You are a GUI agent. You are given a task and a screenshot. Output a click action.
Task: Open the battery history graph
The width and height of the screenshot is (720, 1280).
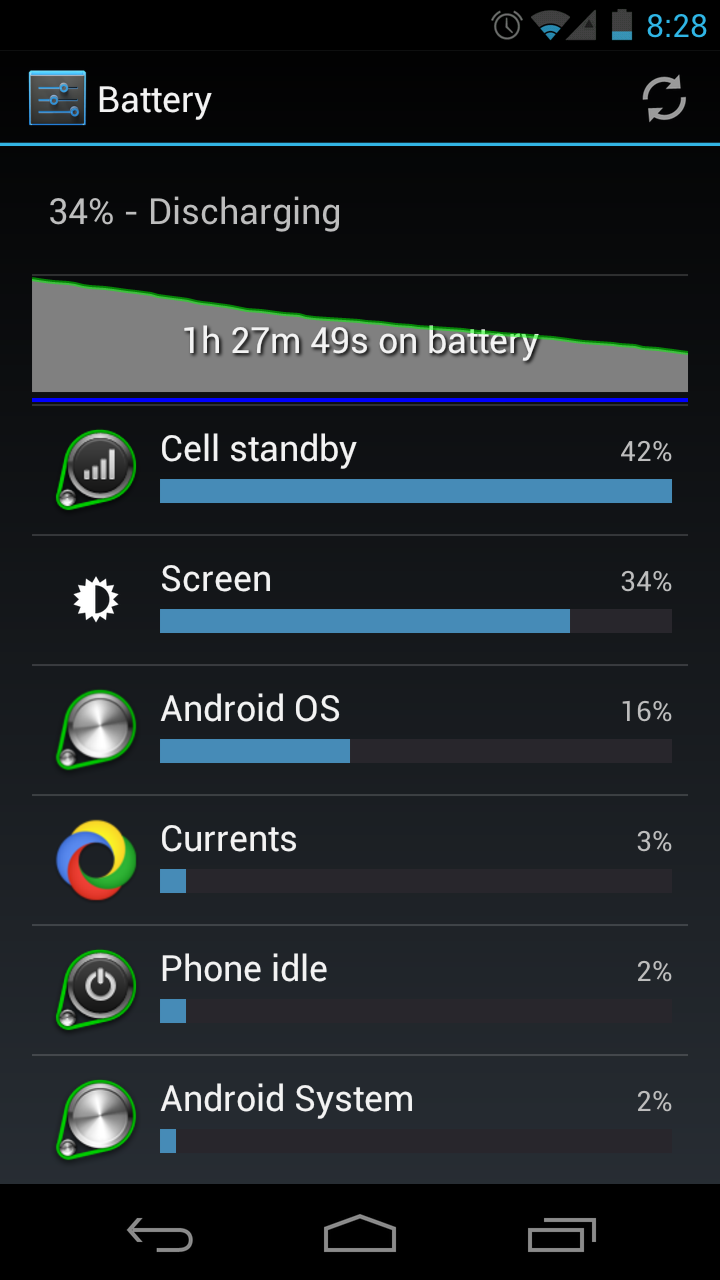pos(360,335)
